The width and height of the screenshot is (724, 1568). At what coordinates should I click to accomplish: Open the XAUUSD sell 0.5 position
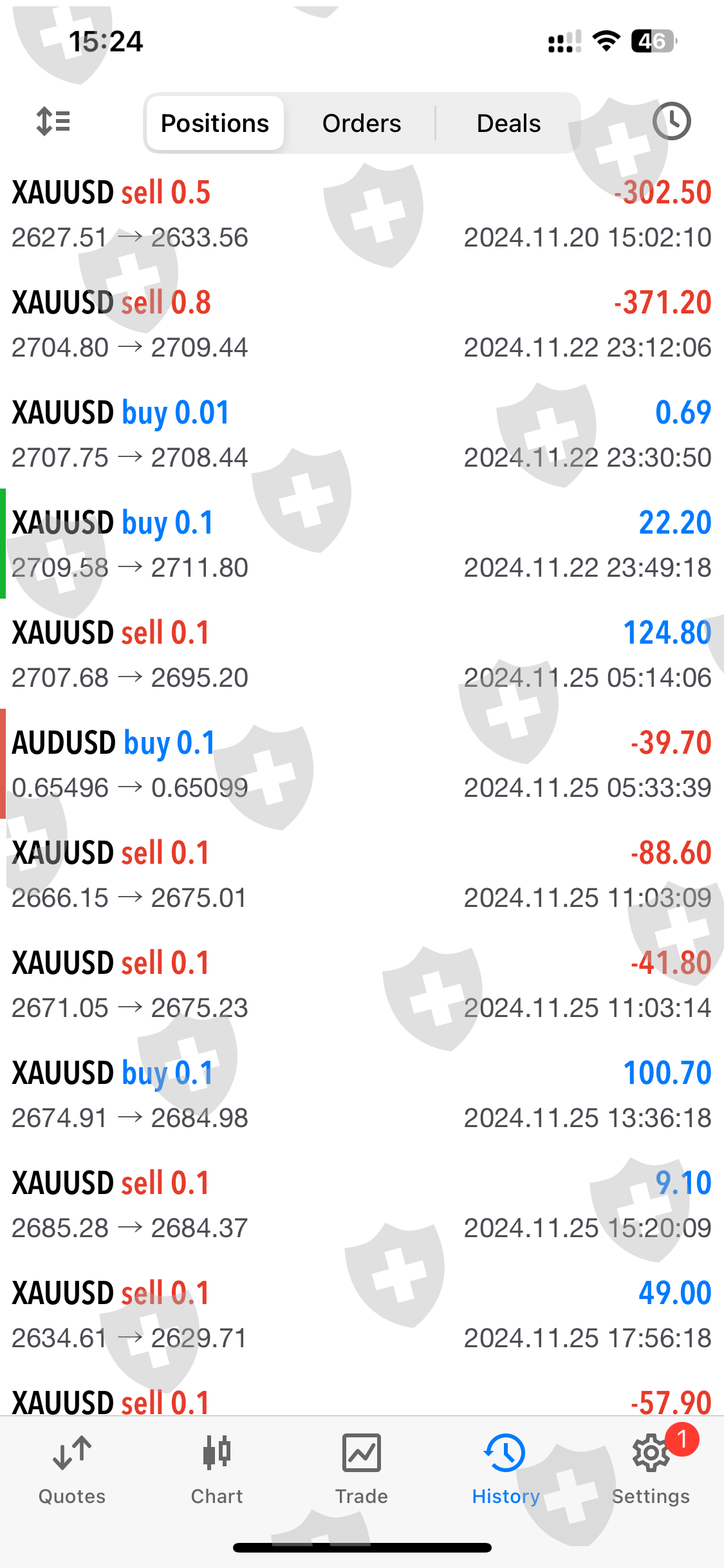362,214
